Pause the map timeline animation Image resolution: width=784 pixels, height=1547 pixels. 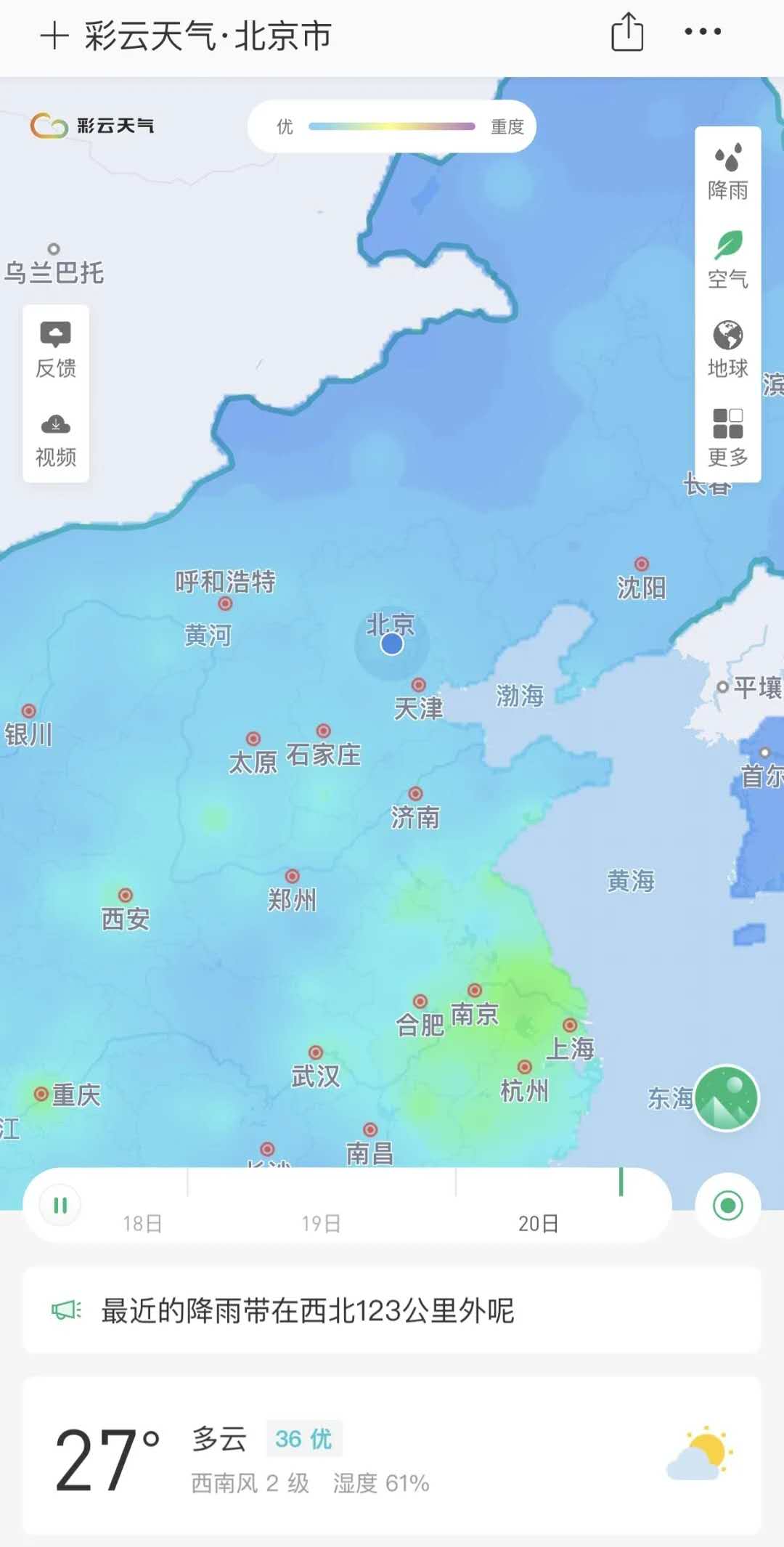click(60, 1206)
